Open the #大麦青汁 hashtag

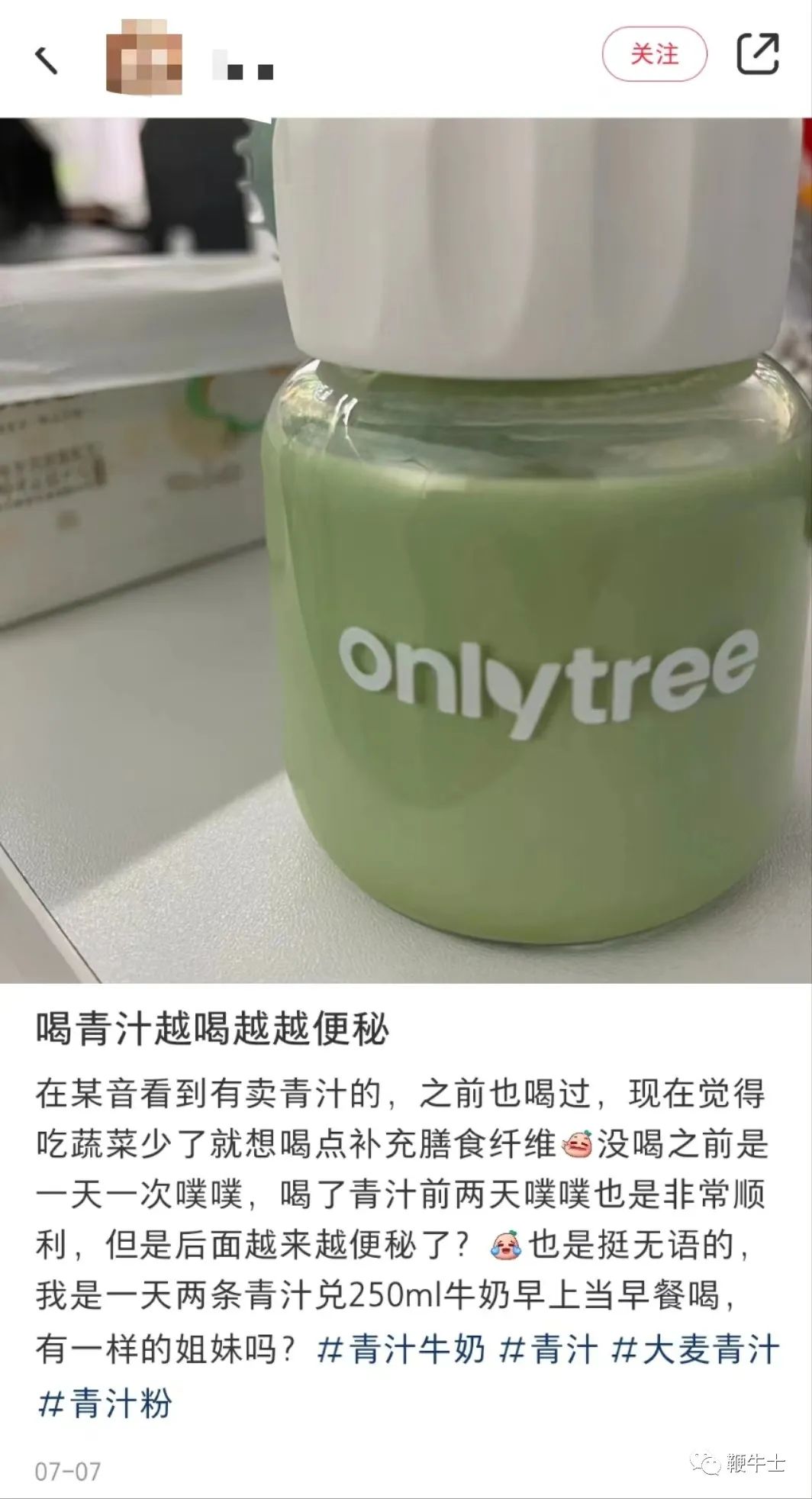pyautogui.click(x=696, y=1349)
